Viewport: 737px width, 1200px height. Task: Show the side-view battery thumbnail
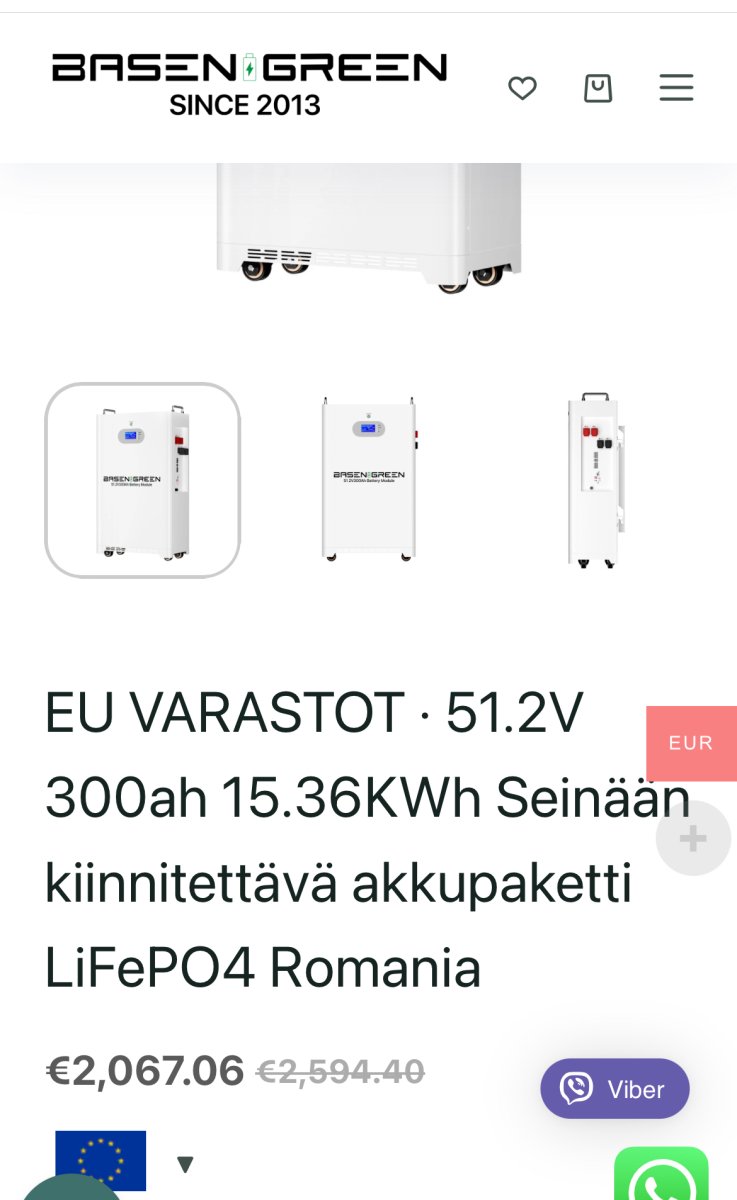pyautogui.click(x=595, y=480)
